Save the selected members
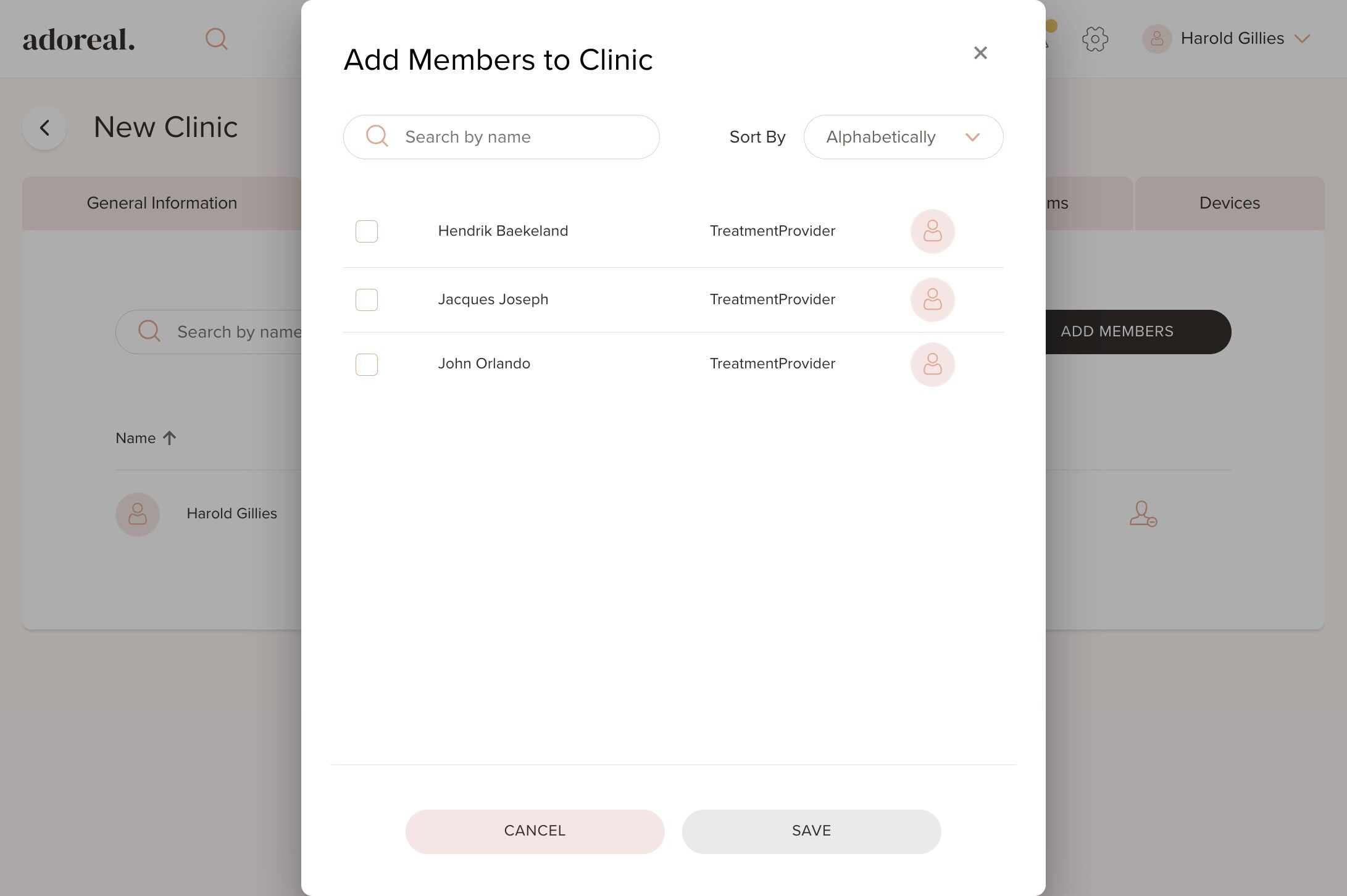Image resolution: width=1347 pixels, height=896 pixels. (x=811, y=831)
